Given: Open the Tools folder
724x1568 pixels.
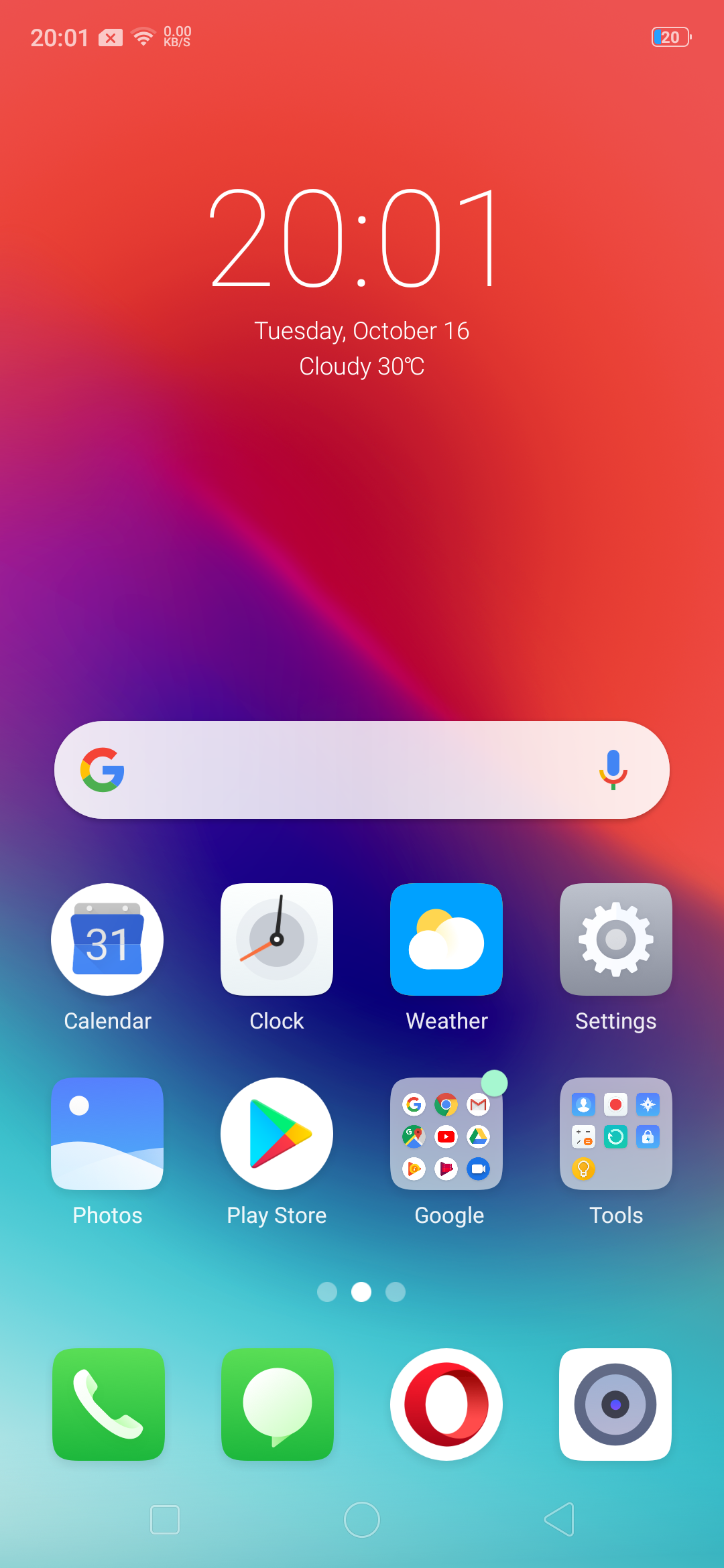Looking at the screenshot, I should point(615,1134).
